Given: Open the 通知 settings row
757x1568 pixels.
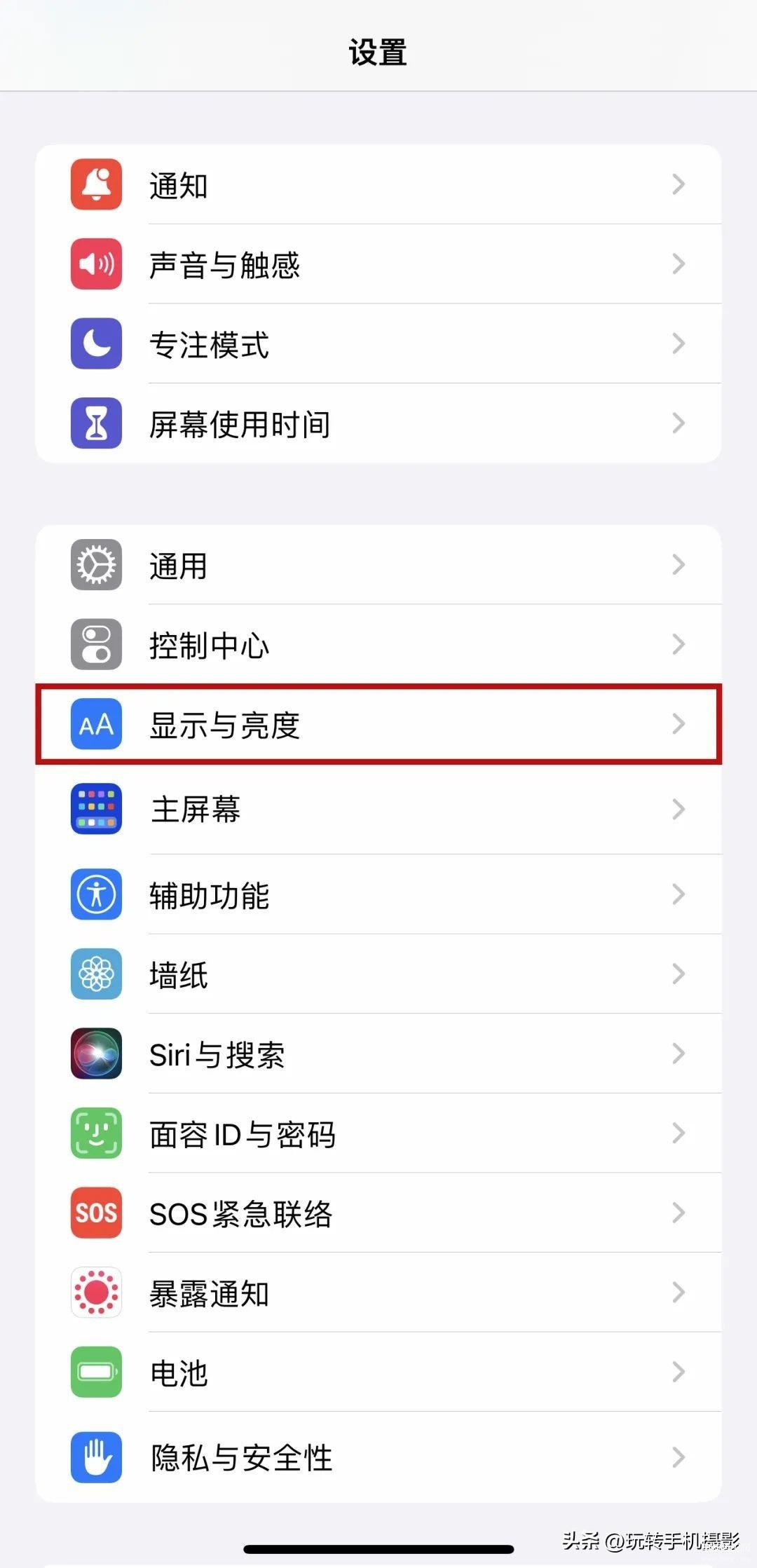Looking at the screenshot, I should click(378, 184).
